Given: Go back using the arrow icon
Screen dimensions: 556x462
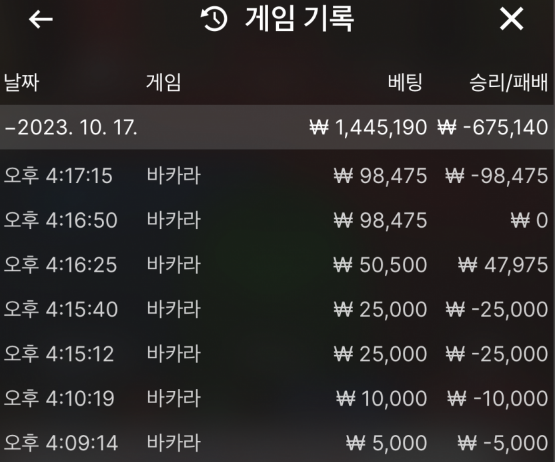Looking at the screenshot, I should click(41, 19).
